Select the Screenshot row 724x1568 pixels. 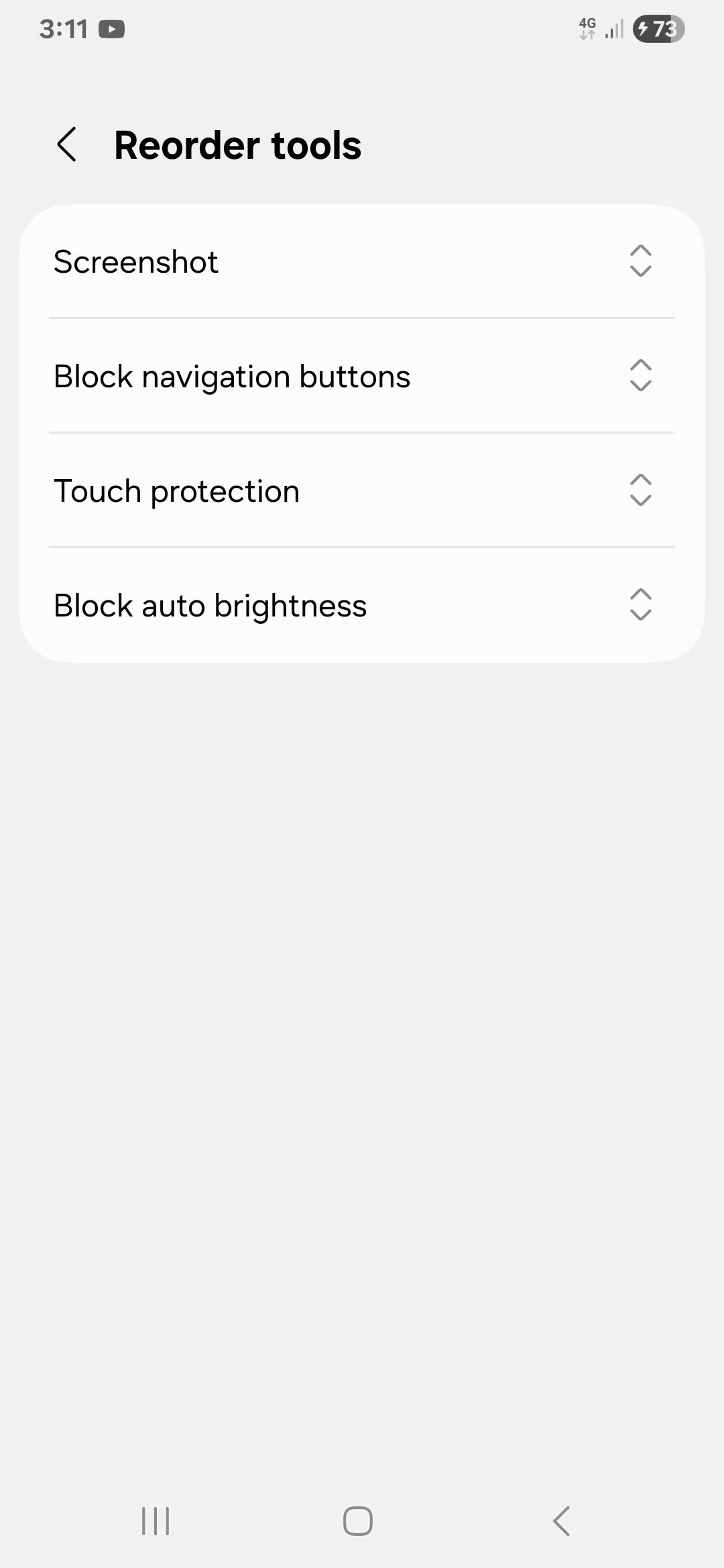[362, 261]
